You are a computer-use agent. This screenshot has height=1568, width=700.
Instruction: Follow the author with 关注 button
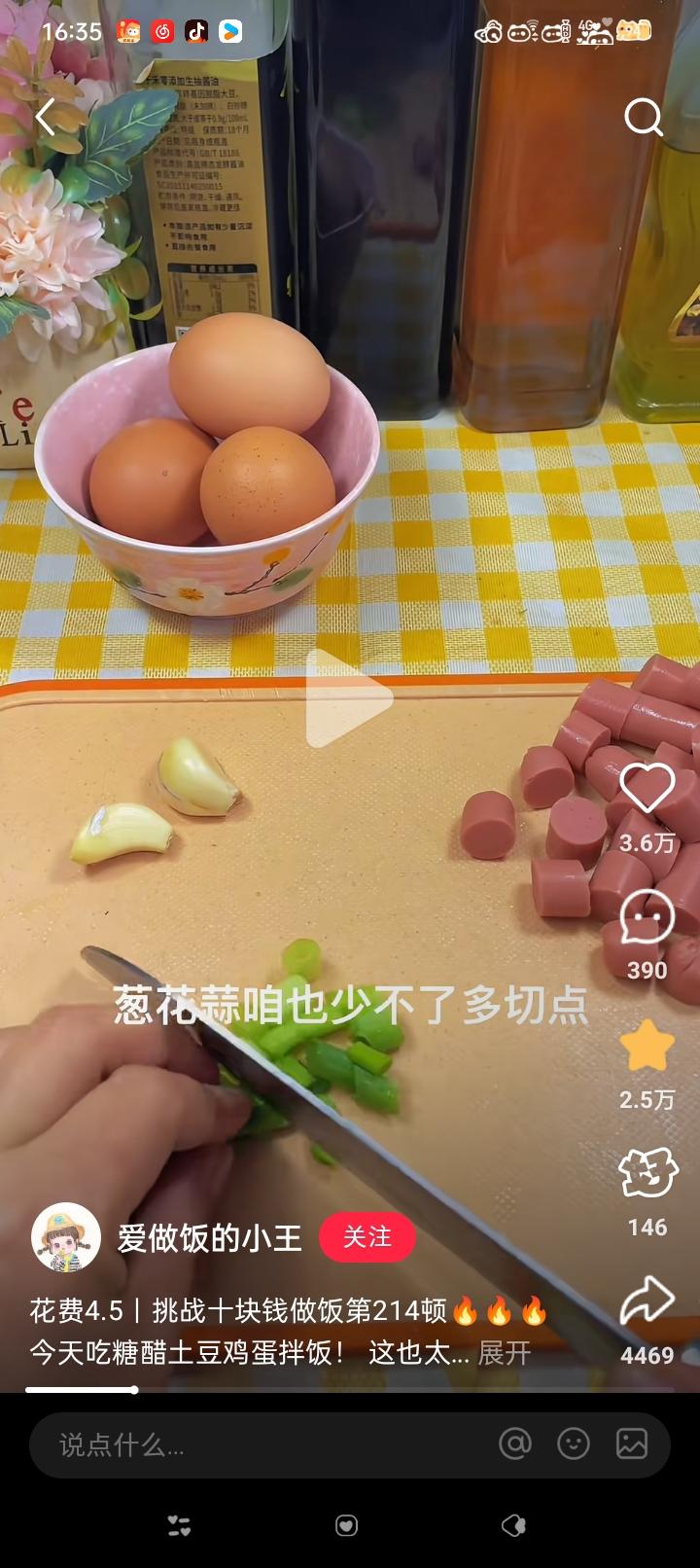pyautogui.click(x=367, y=1237)
